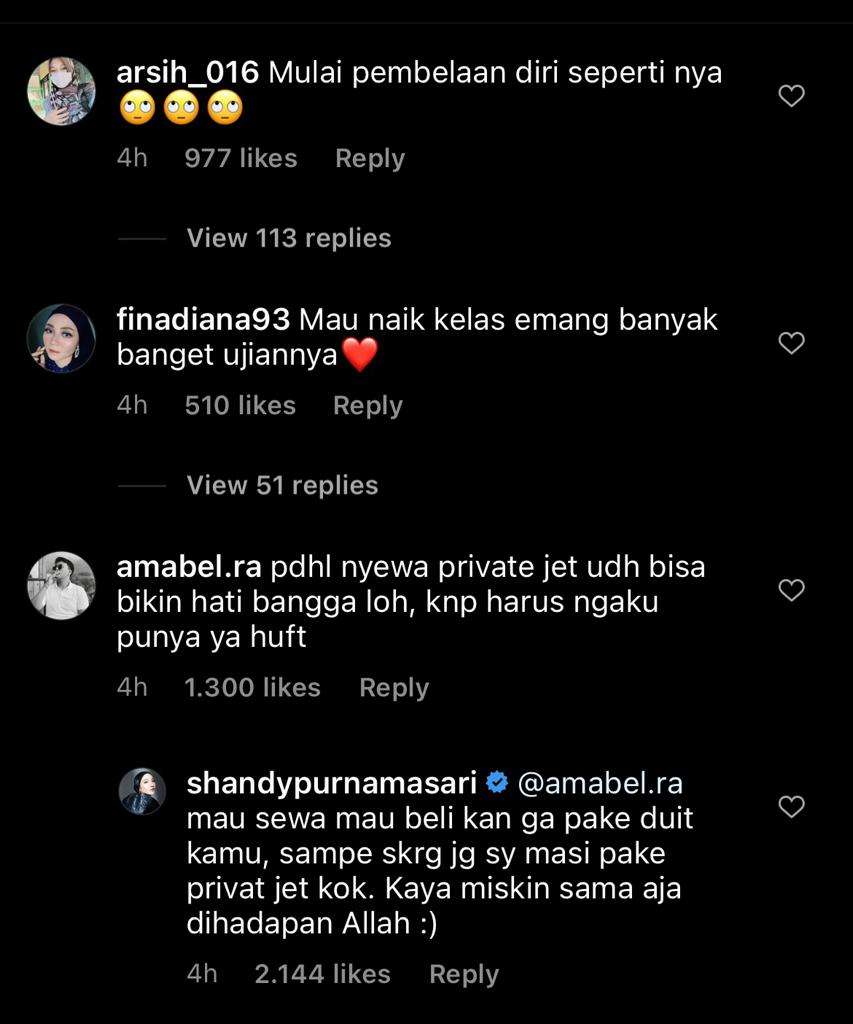
Task: Like amabel.ra's private jet comment
Action: click(791, 590)
